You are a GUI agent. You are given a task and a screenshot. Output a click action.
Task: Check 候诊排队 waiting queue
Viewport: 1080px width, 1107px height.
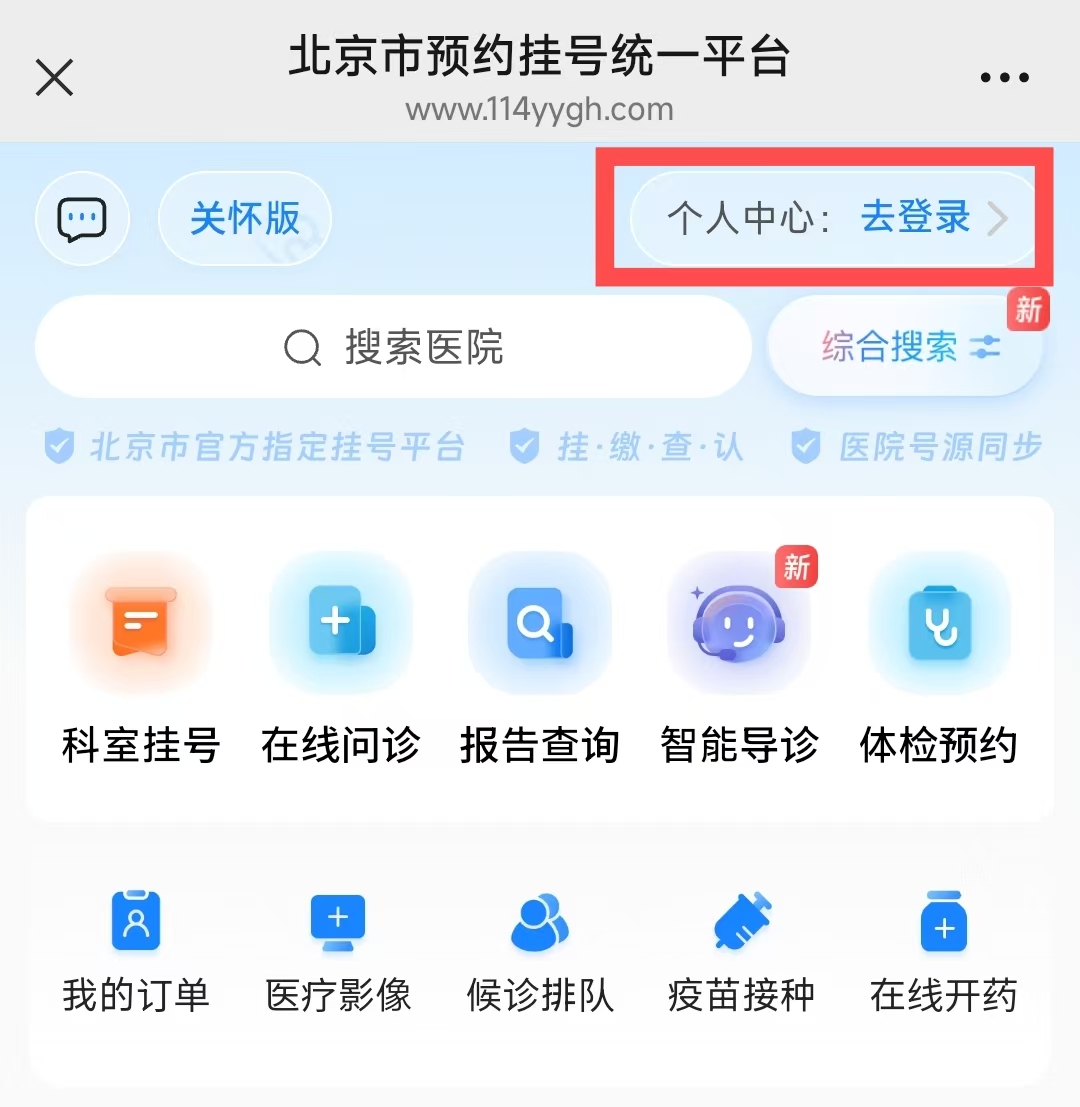tap(540, 948)
